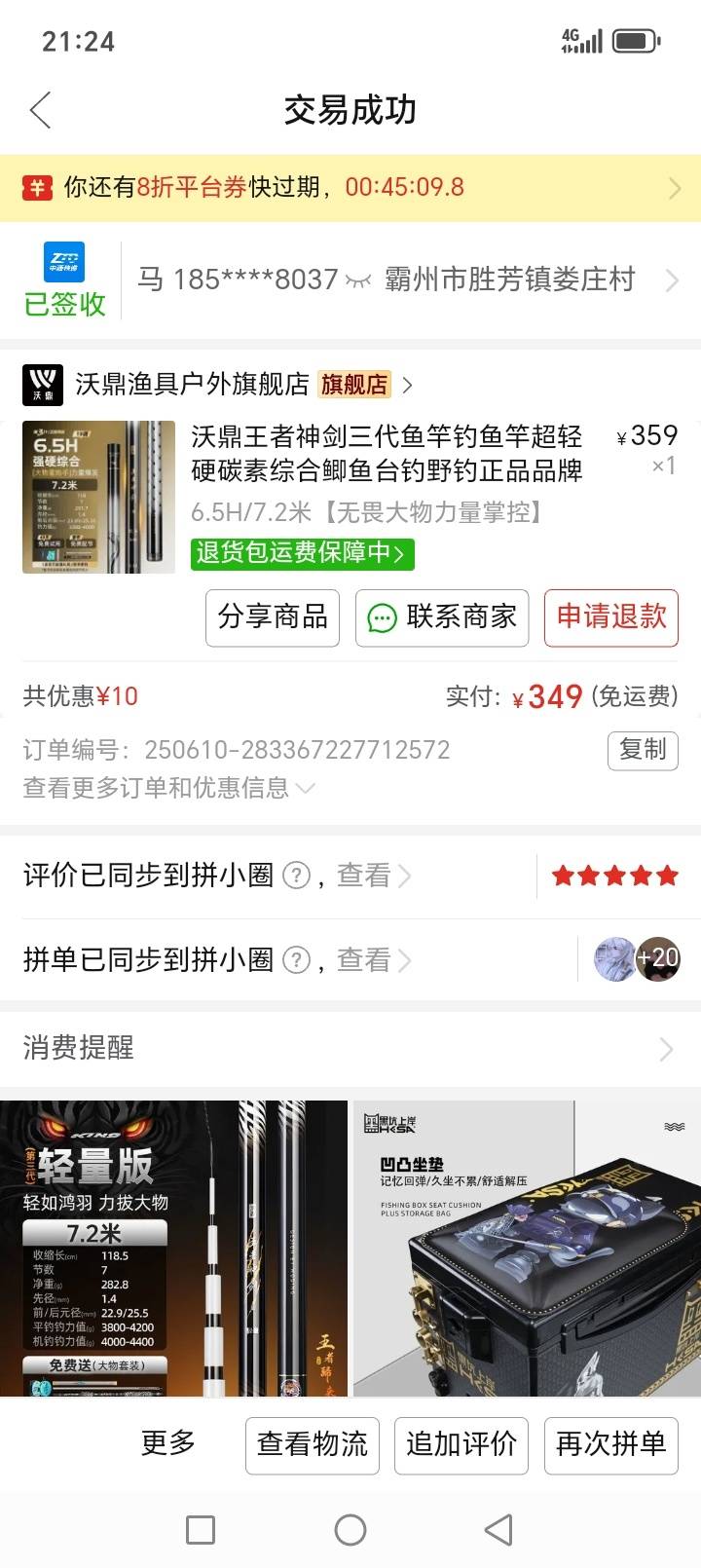
Task: Tap the 退货包运费保障中 green tag
Action: tap(303, 553)
